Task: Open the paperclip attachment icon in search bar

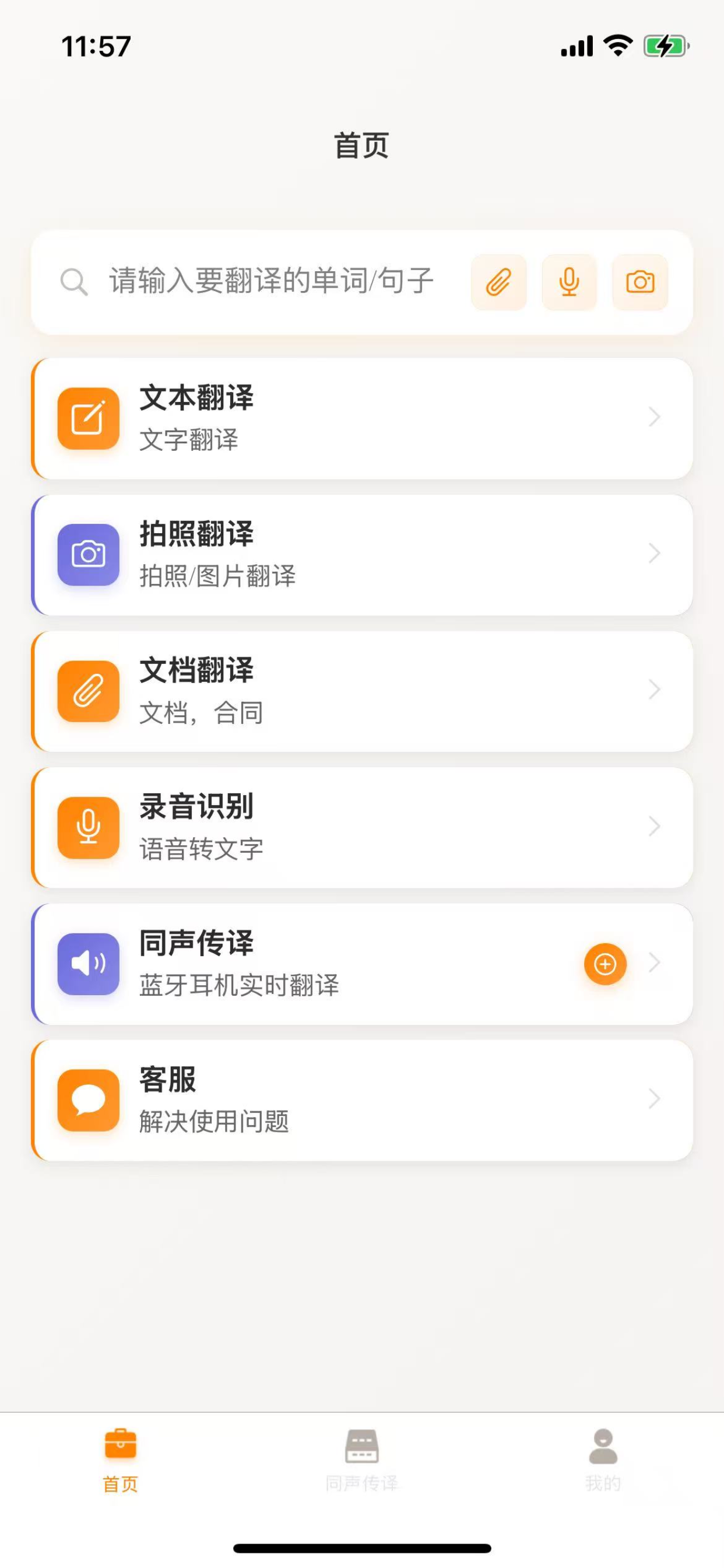Action: 499,282
